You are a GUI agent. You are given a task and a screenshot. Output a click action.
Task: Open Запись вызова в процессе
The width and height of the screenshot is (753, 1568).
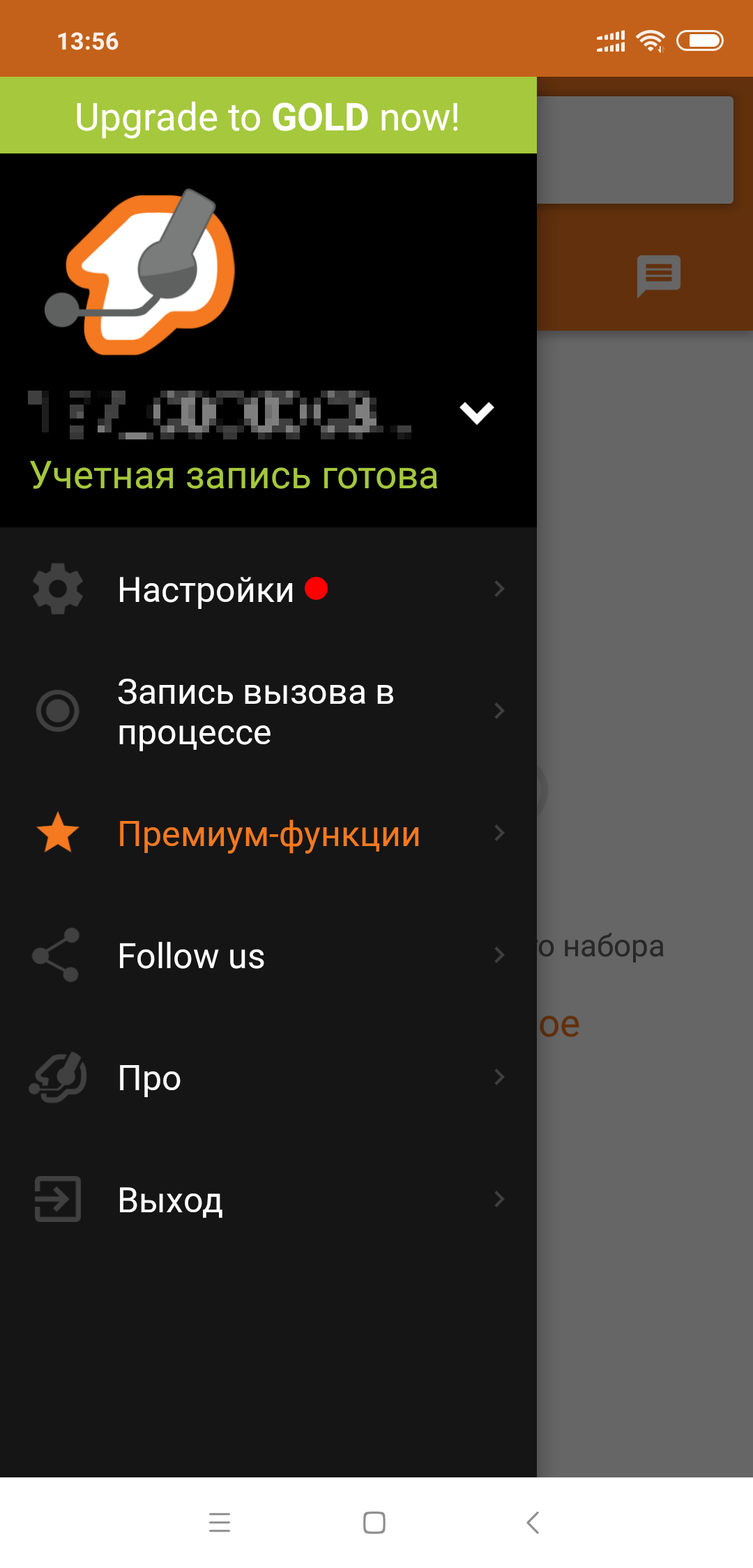[x=268, y=711]
